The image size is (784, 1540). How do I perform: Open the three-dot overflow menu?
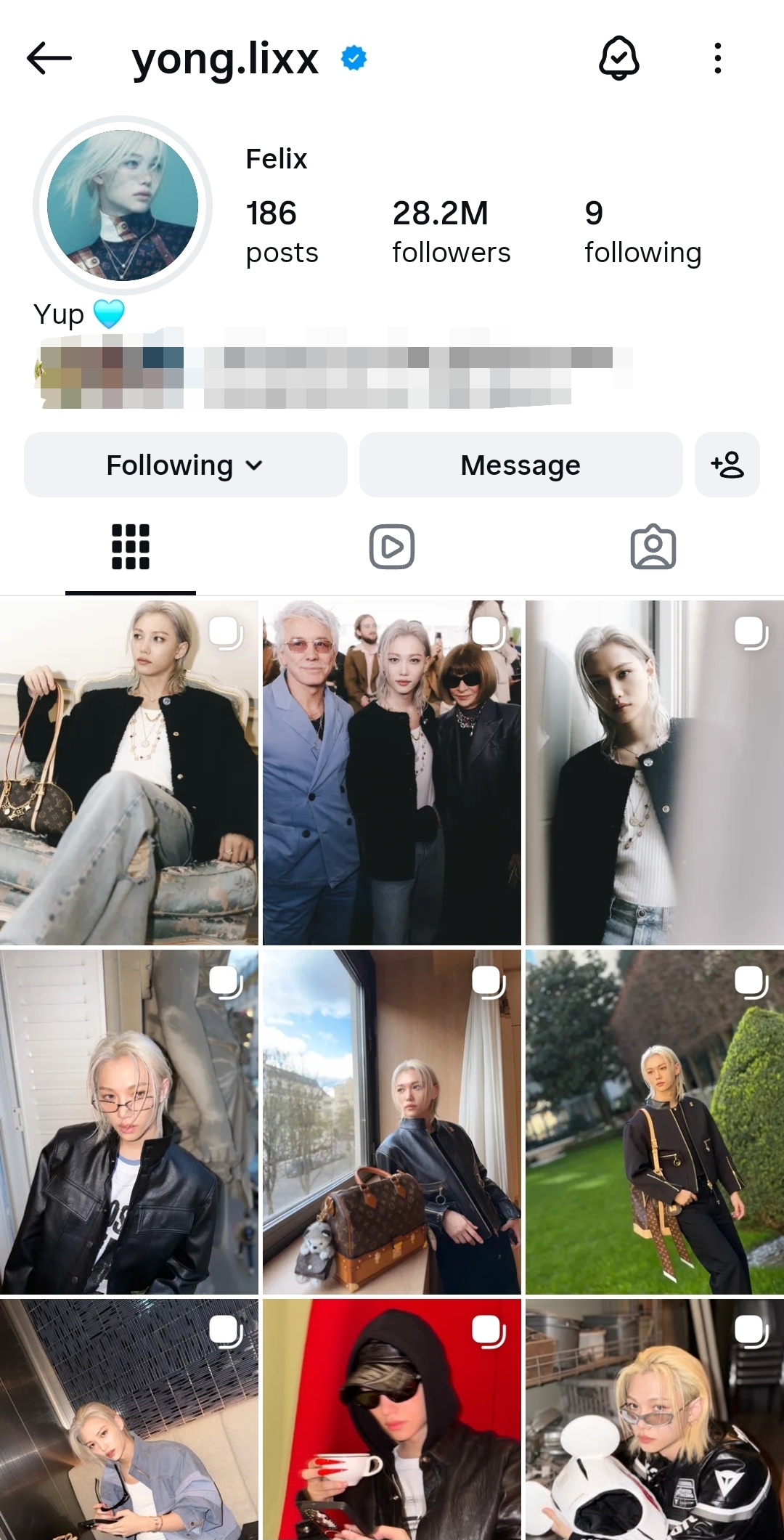[717, 58]
